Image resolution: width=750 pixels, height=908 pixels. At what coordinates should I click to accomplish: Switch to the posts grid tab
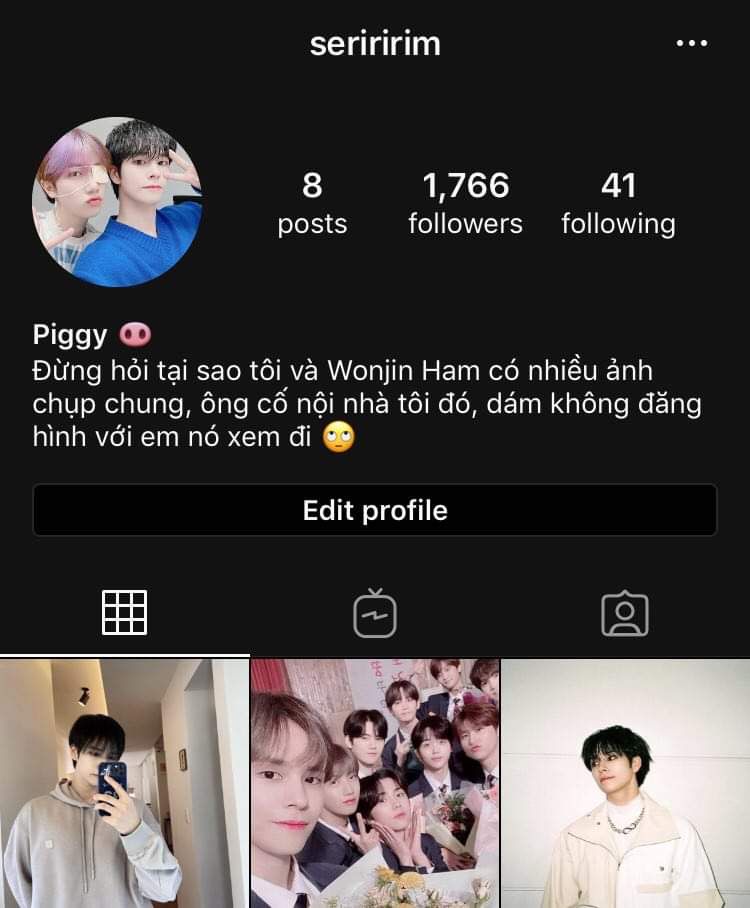(125, 612)
